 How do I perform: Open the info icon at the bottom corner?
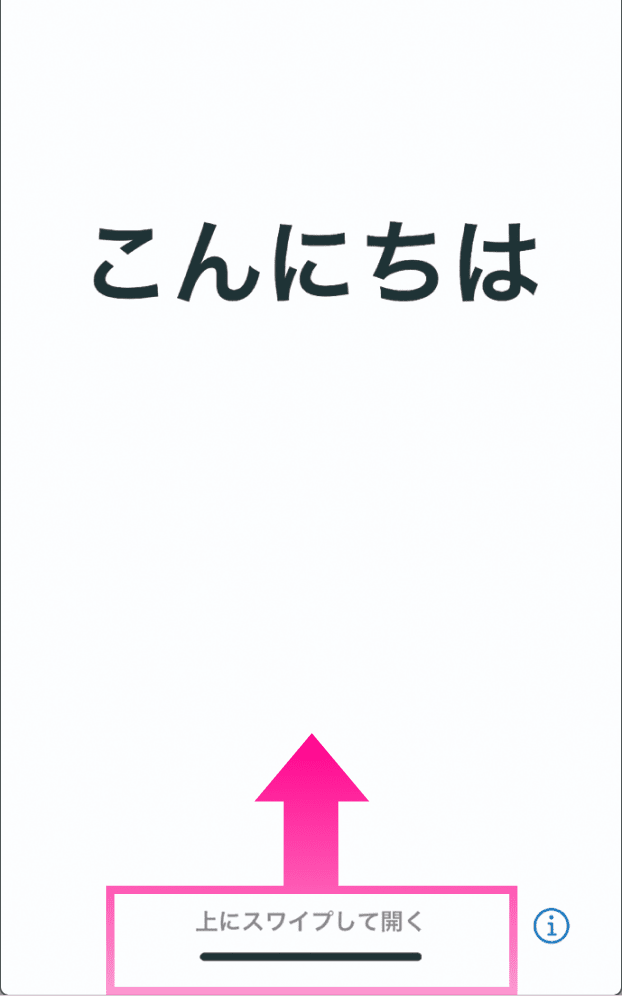[x=551, y=926]
